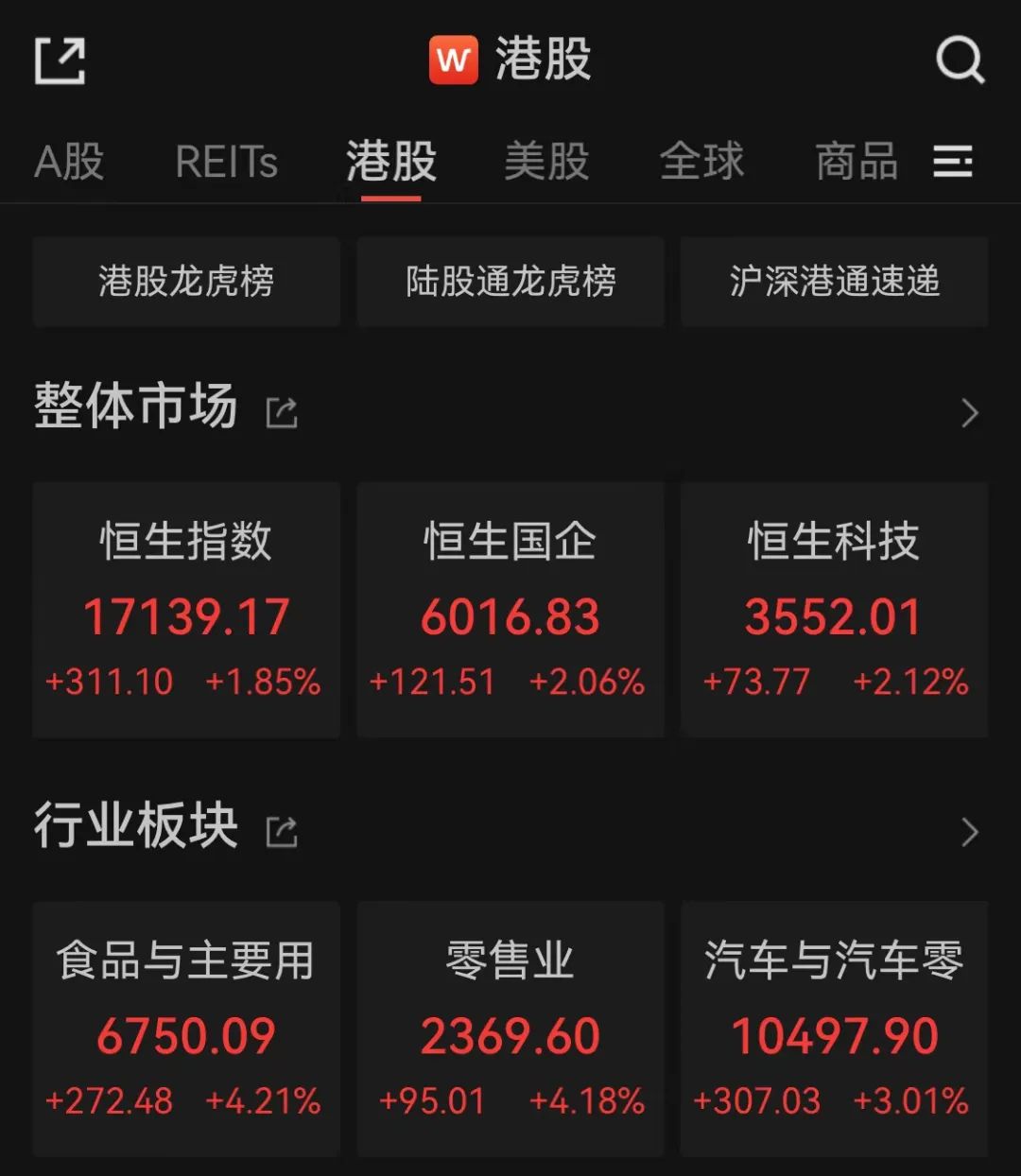The width and height of the screenshot is (1021, 1176).
Task: Tap the share icon at top left
Action: click(60, 61)
